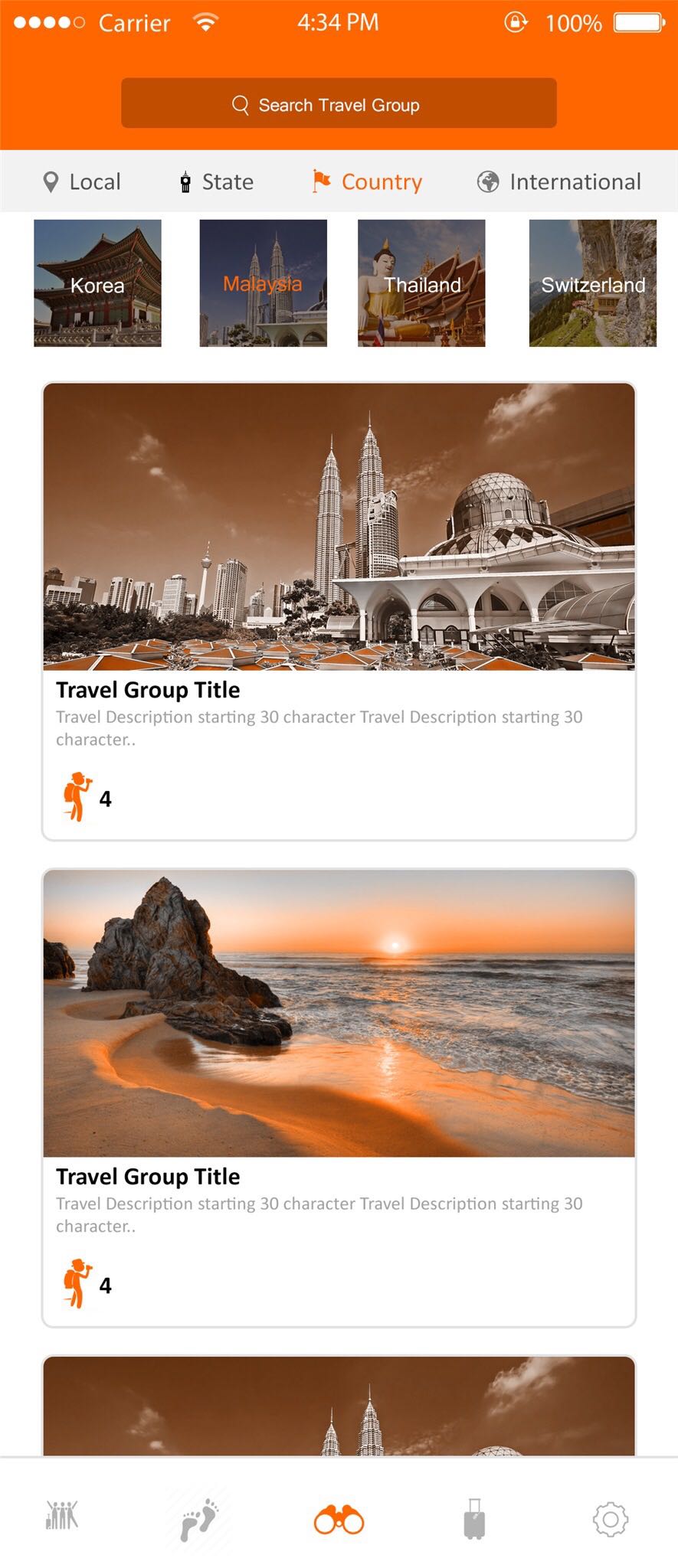The width and height of the screenshot is (678, 1568).
Task: Switch to the International tab
Action: (x=559, y=182)
